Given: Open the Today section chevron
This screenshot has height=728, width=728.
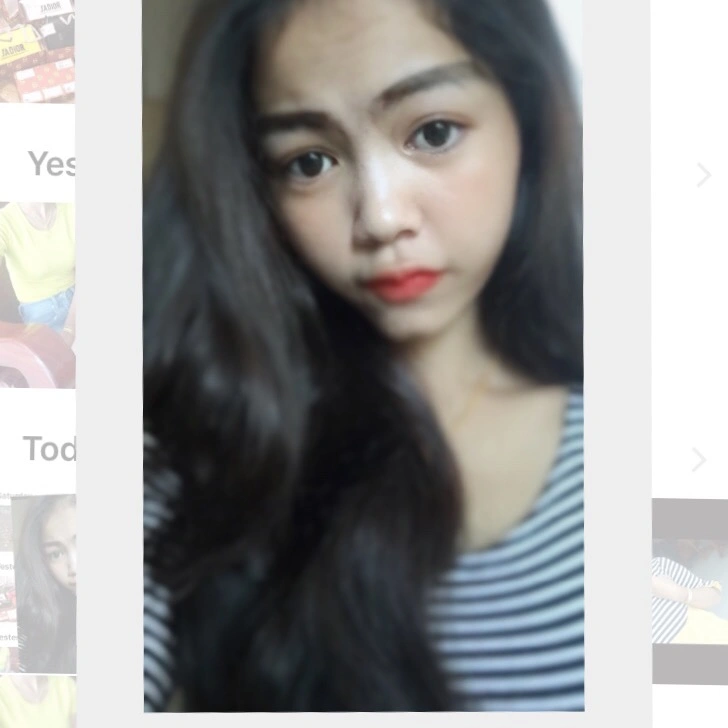Looking at the screenshot, I should [699, 460].
